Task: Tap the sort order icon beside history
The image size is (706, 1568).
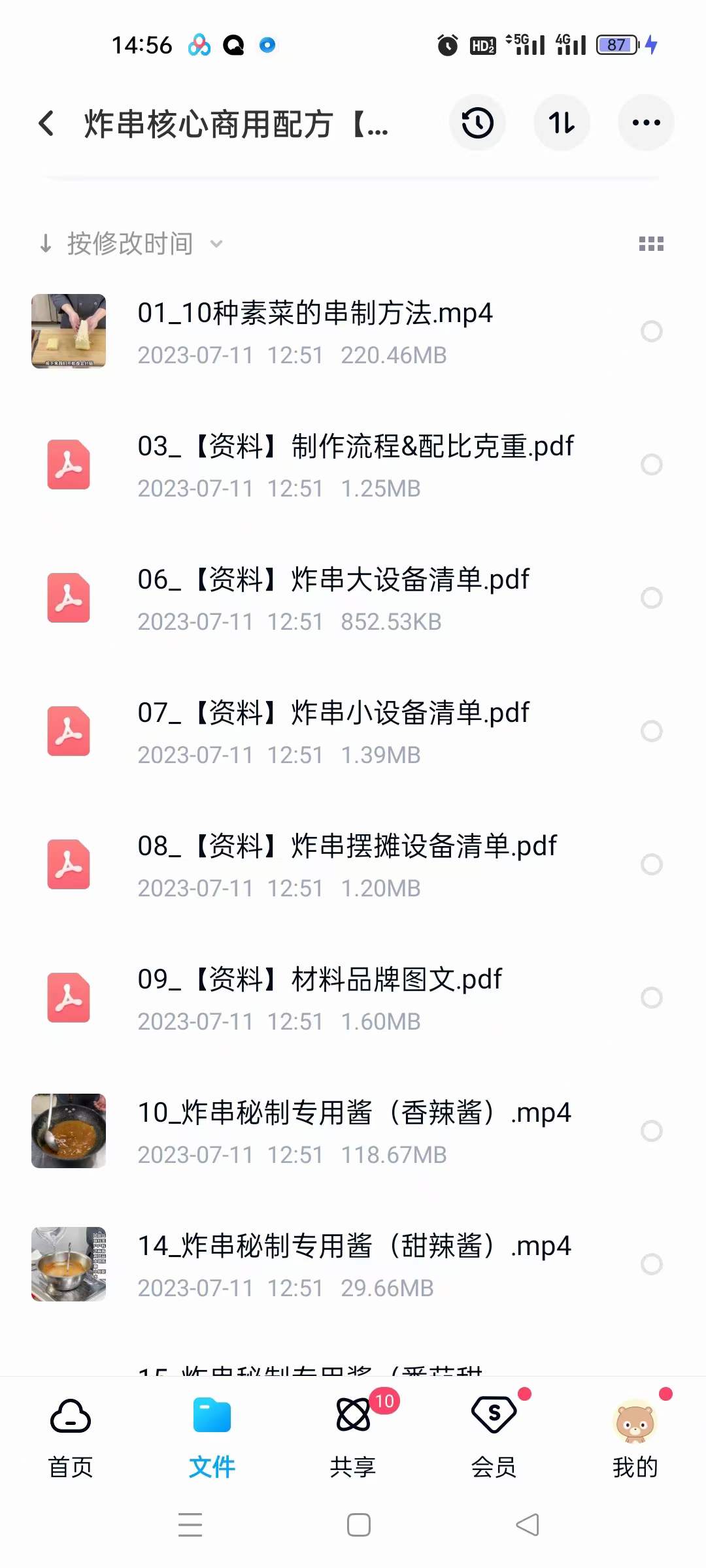Action: click(x=562, y=123)
